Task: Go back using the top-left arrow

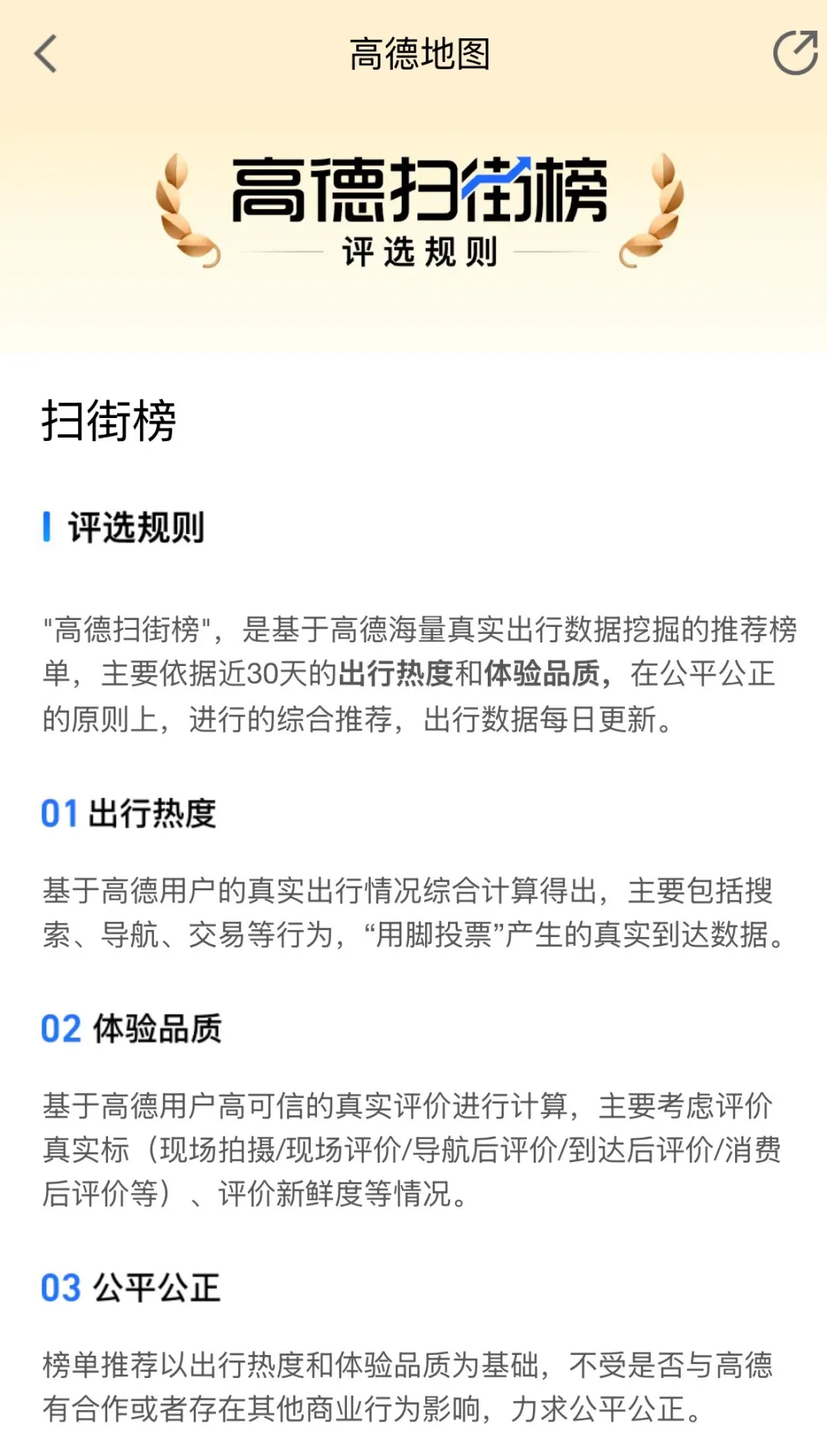Action: [x=46, y=54]
